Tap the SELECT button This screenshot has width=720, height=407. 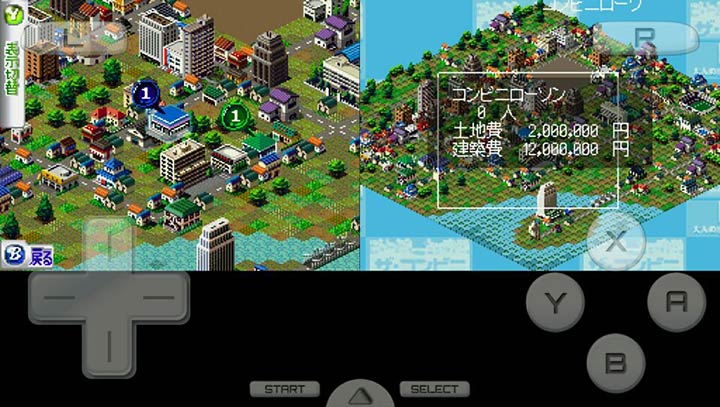click(x=435, y=389)
